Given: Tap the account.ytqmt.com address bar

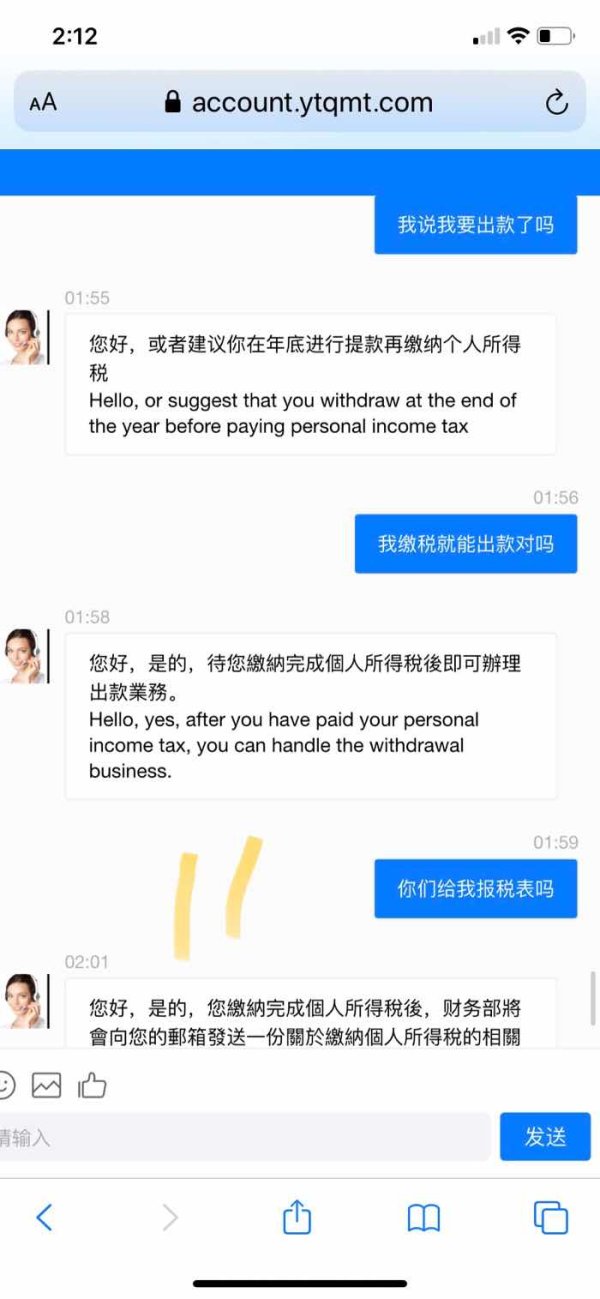Looking at the screenshot, I should [x=300, y=102].
